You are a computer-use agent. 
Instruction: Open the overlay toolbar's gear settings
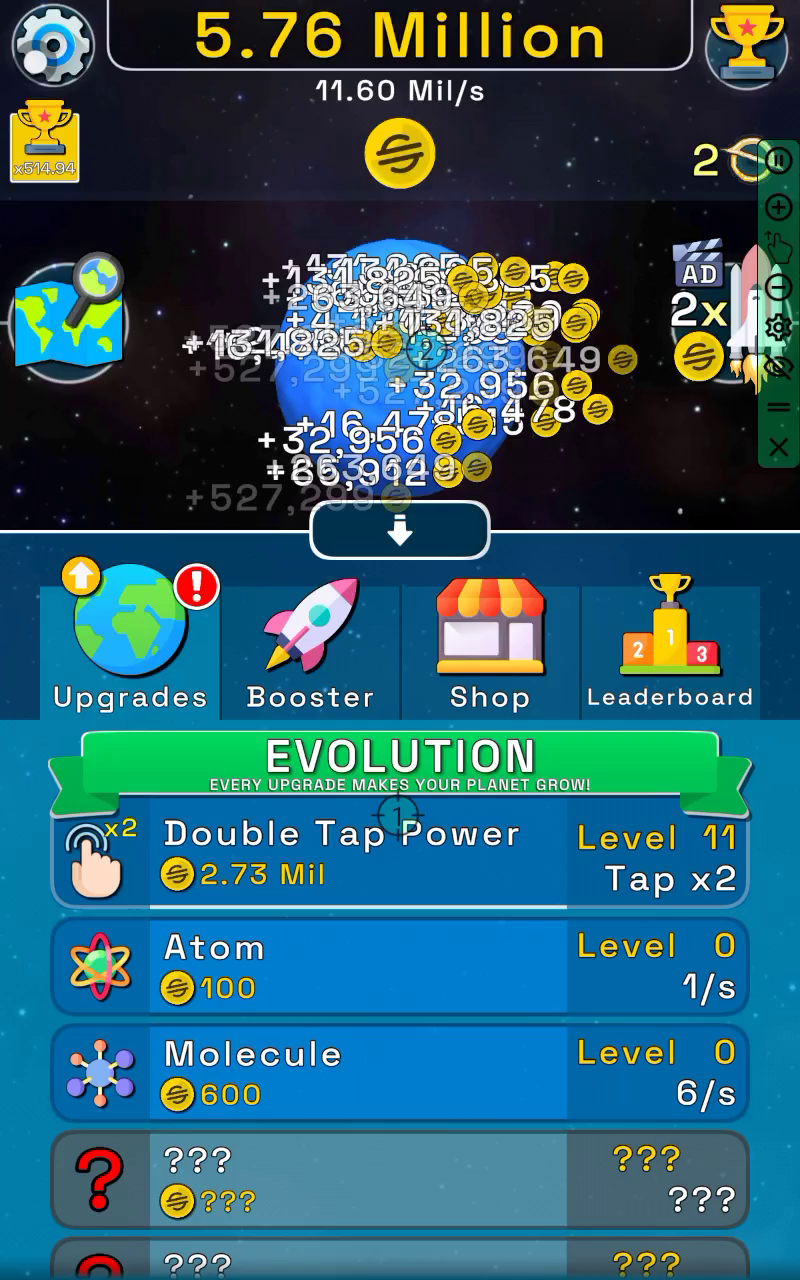tap(778, 328)
